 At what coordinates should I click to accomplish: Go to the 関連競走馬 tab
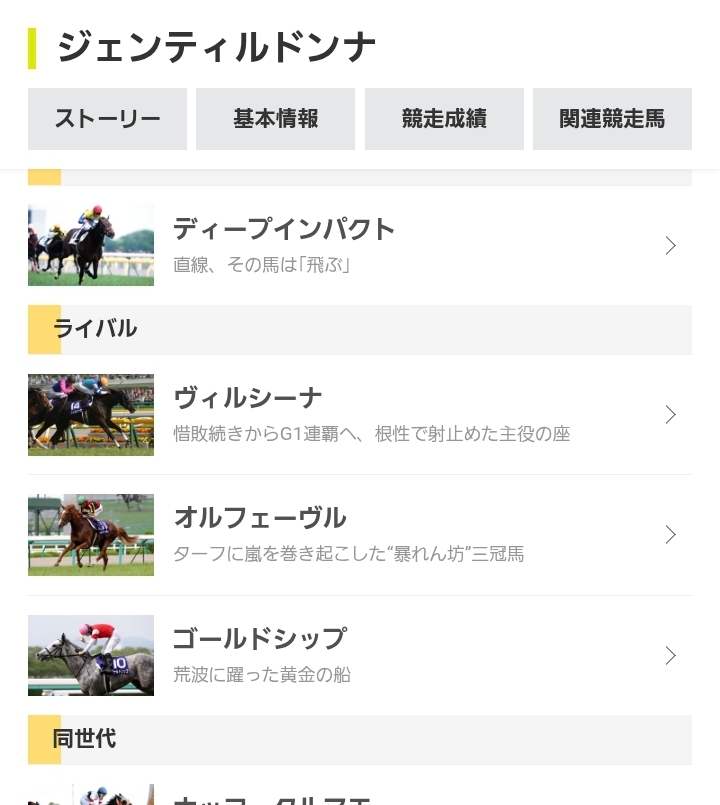point(612,119)
